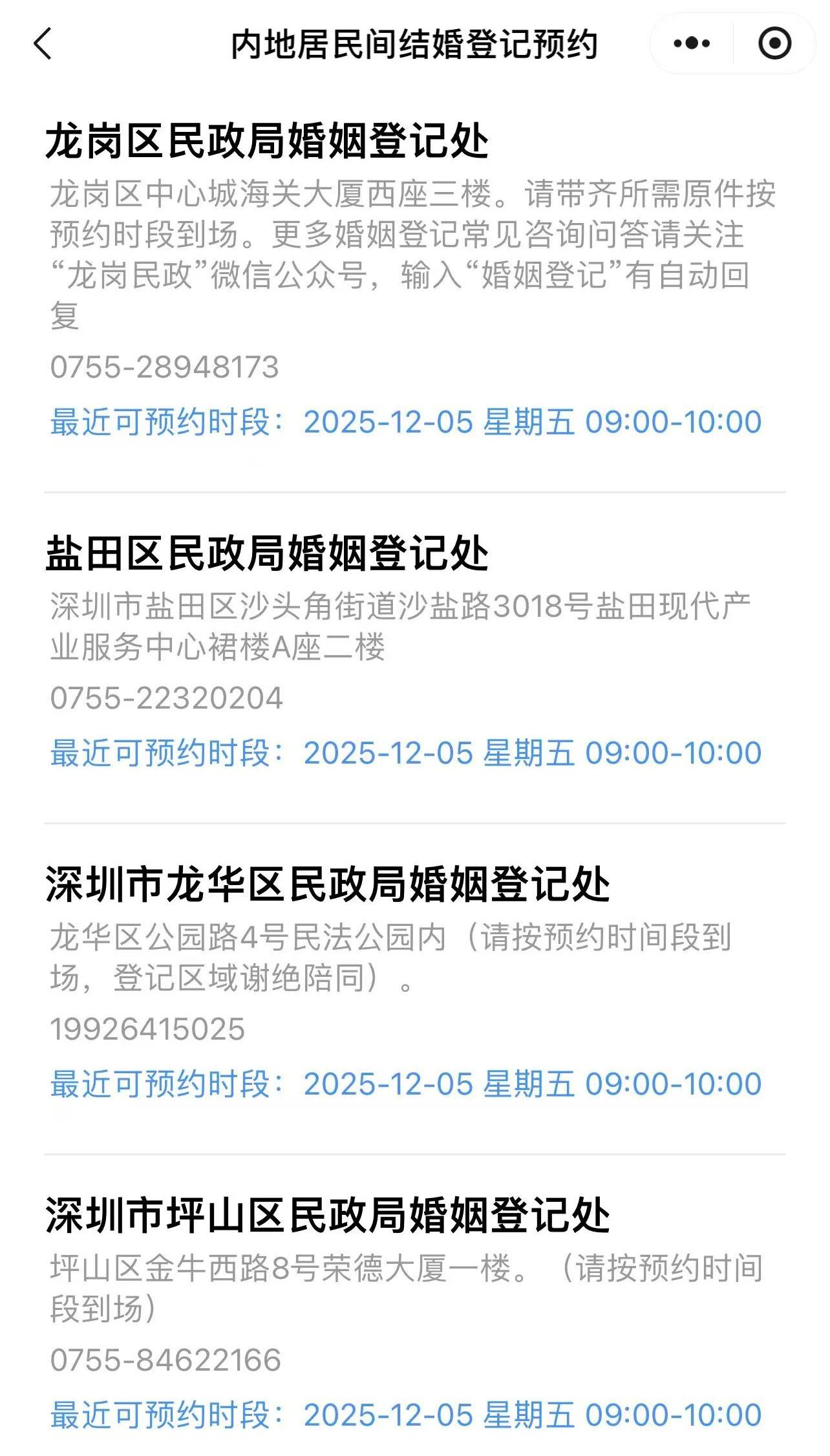Select 龙岗区民政局婚姻登记处

point(267,142)
